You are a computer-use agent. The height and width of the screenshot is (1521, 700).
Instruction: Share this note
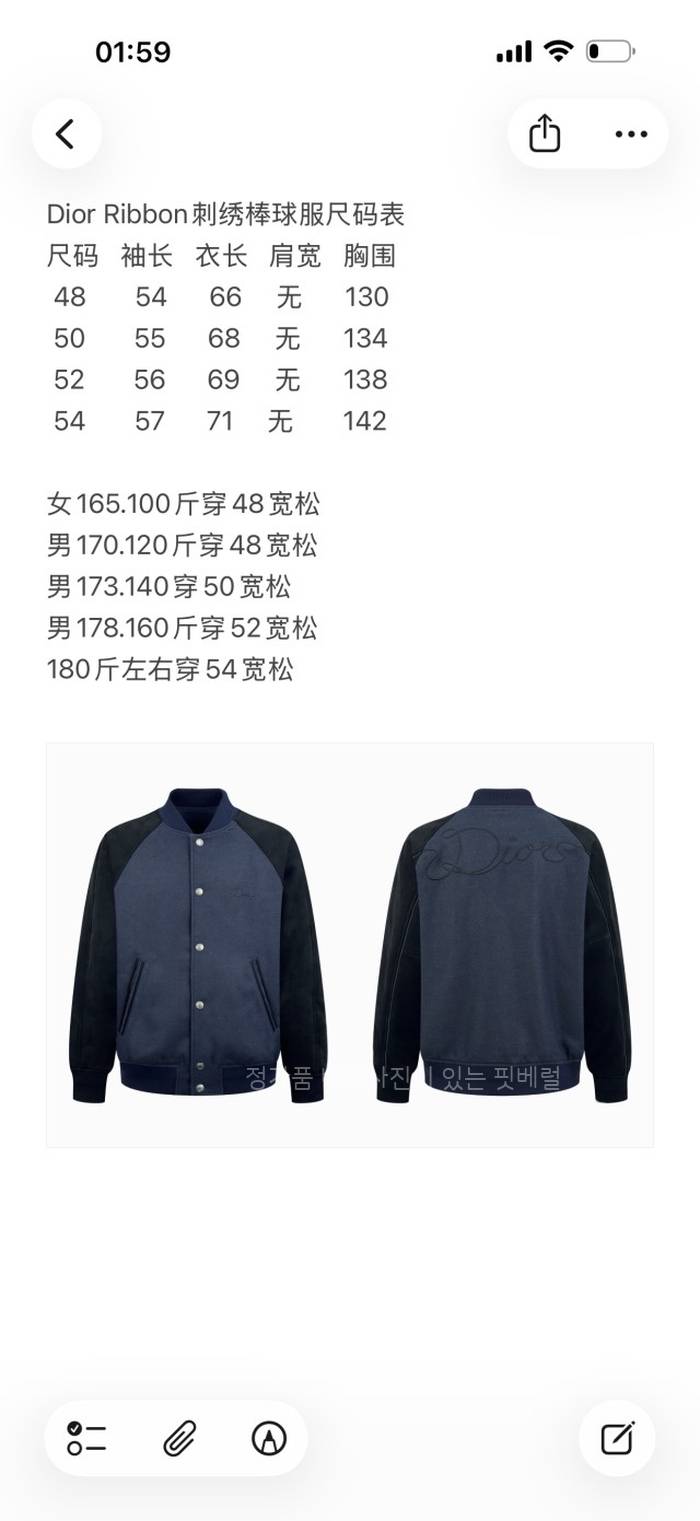click(544, 134)
